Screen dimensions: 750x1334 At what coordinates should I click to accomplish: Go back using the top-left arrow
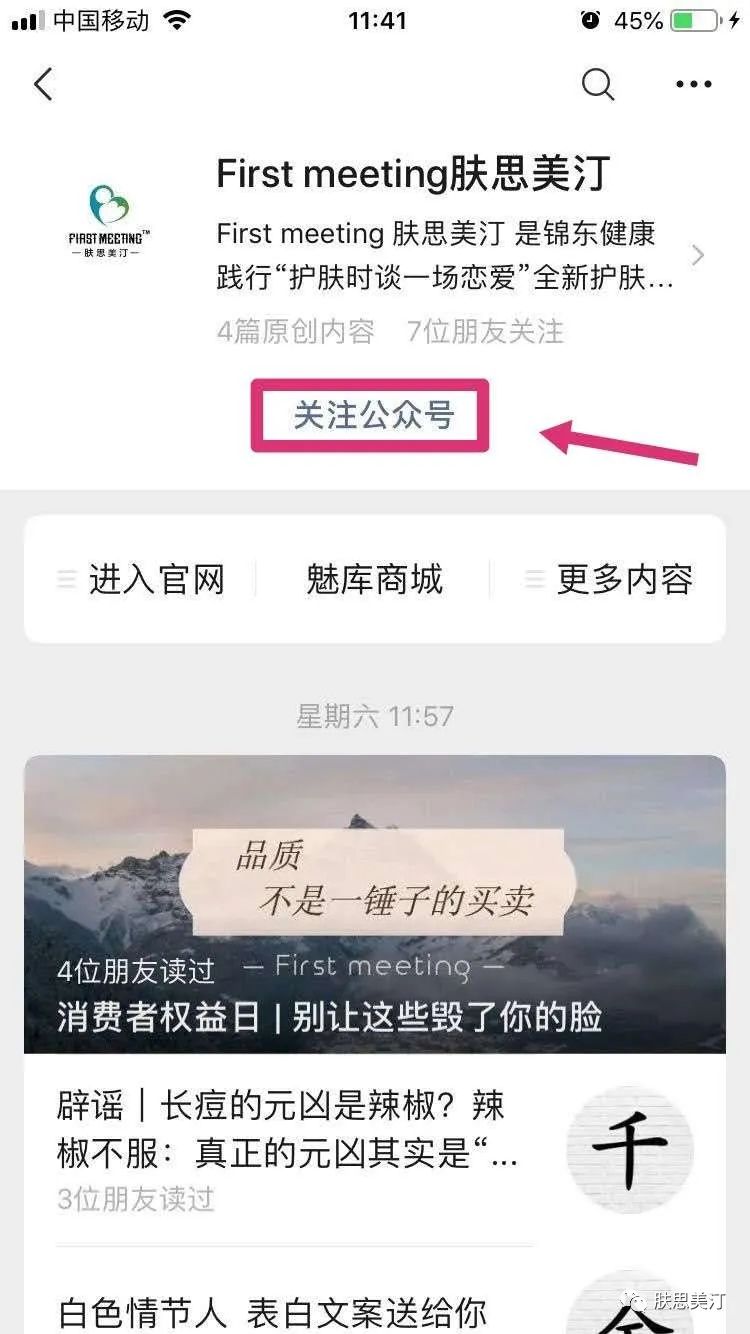pyautogui.click(x=43, y=85)
